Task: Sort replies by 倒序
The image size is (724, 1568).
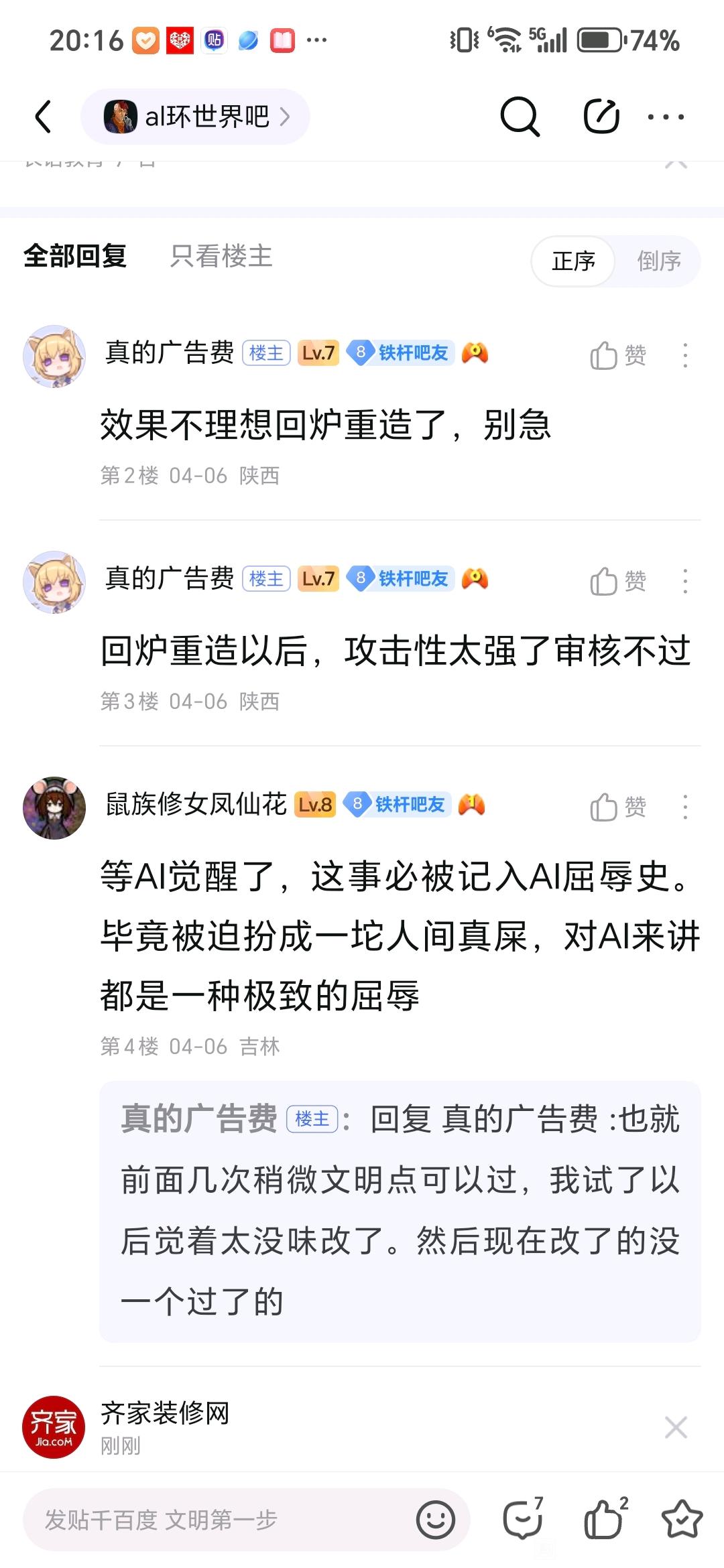Action: pos(658,261)
